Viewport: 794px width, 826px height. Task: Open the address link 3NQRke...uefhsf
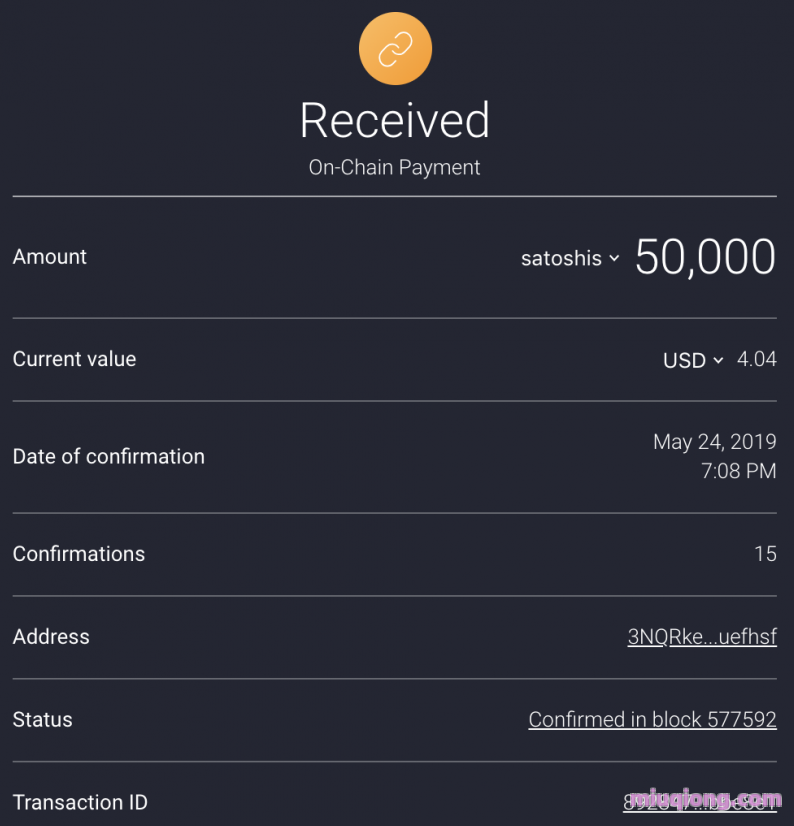(702, 636)
